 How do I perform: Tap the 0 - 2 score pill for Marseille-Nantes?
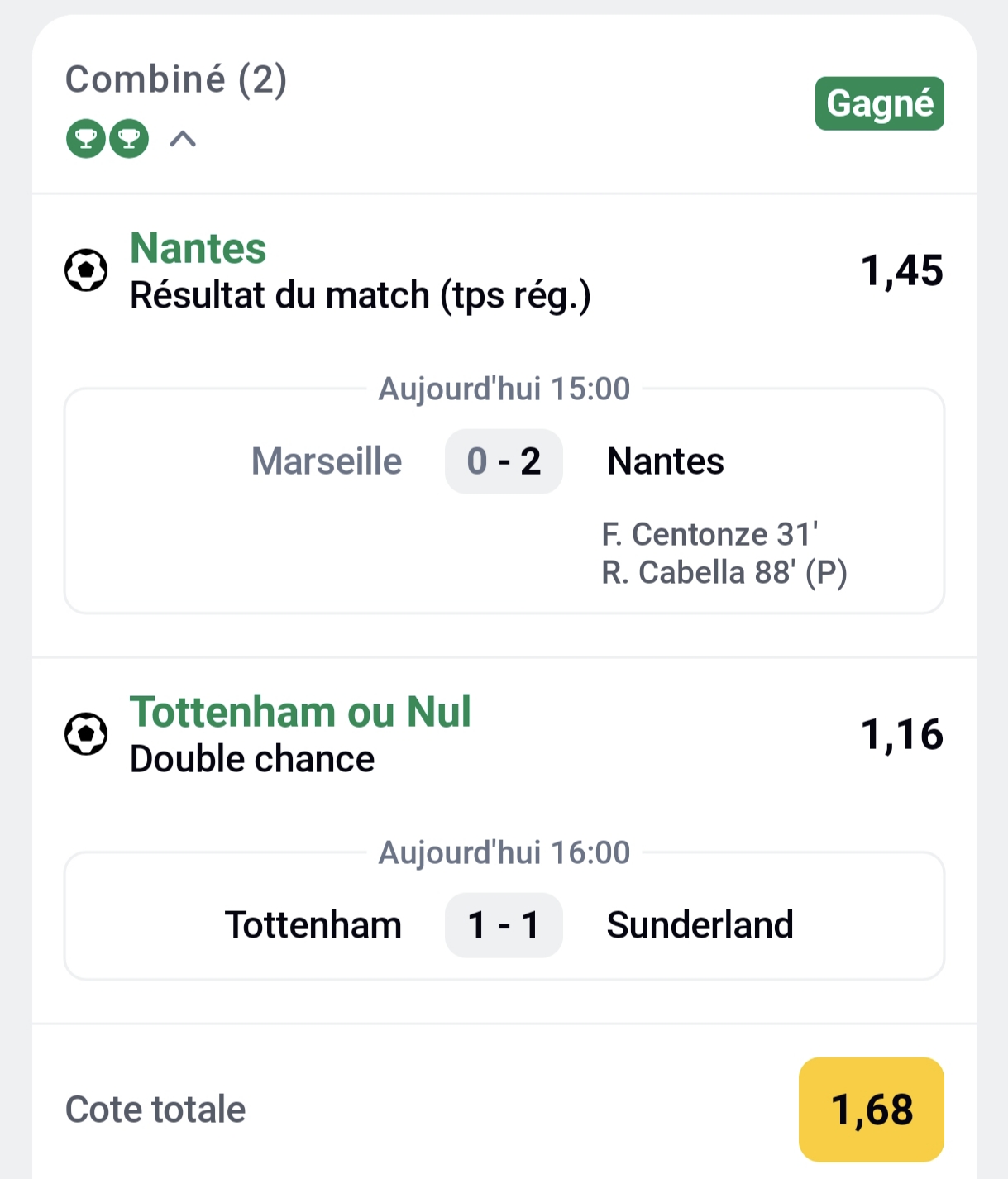point(504,461)
